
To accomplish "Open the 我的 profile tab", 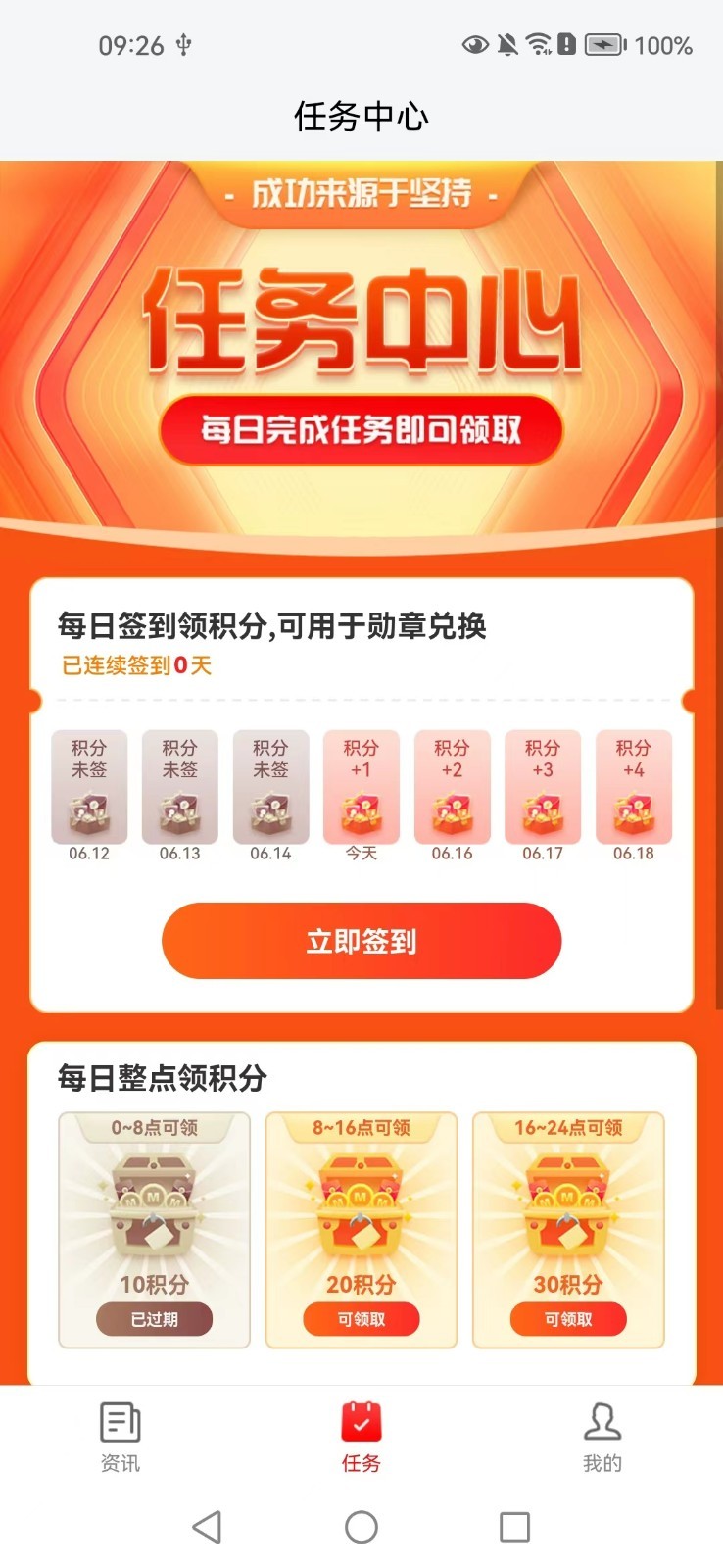I will [x=602, y=1437].
